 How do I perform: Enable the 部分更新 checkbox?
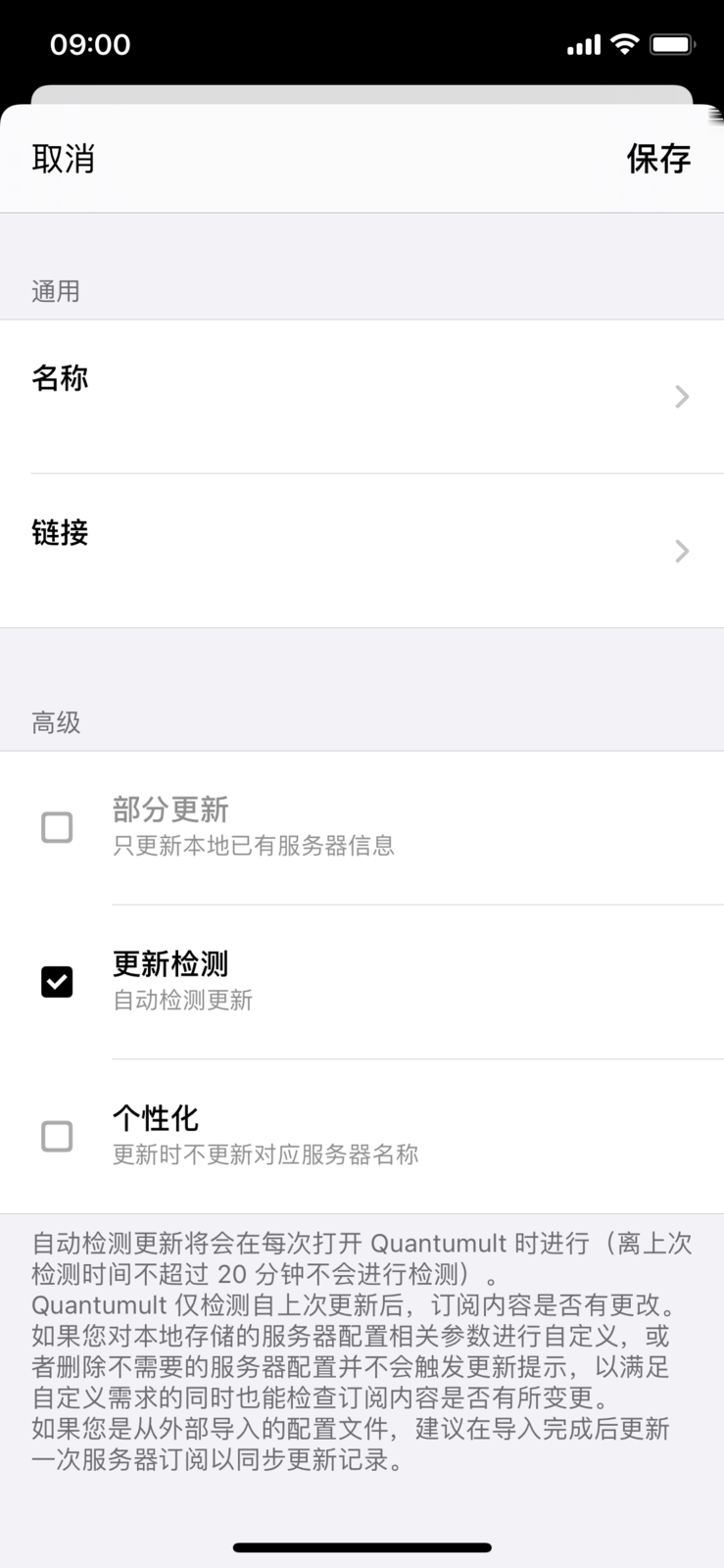57,827
